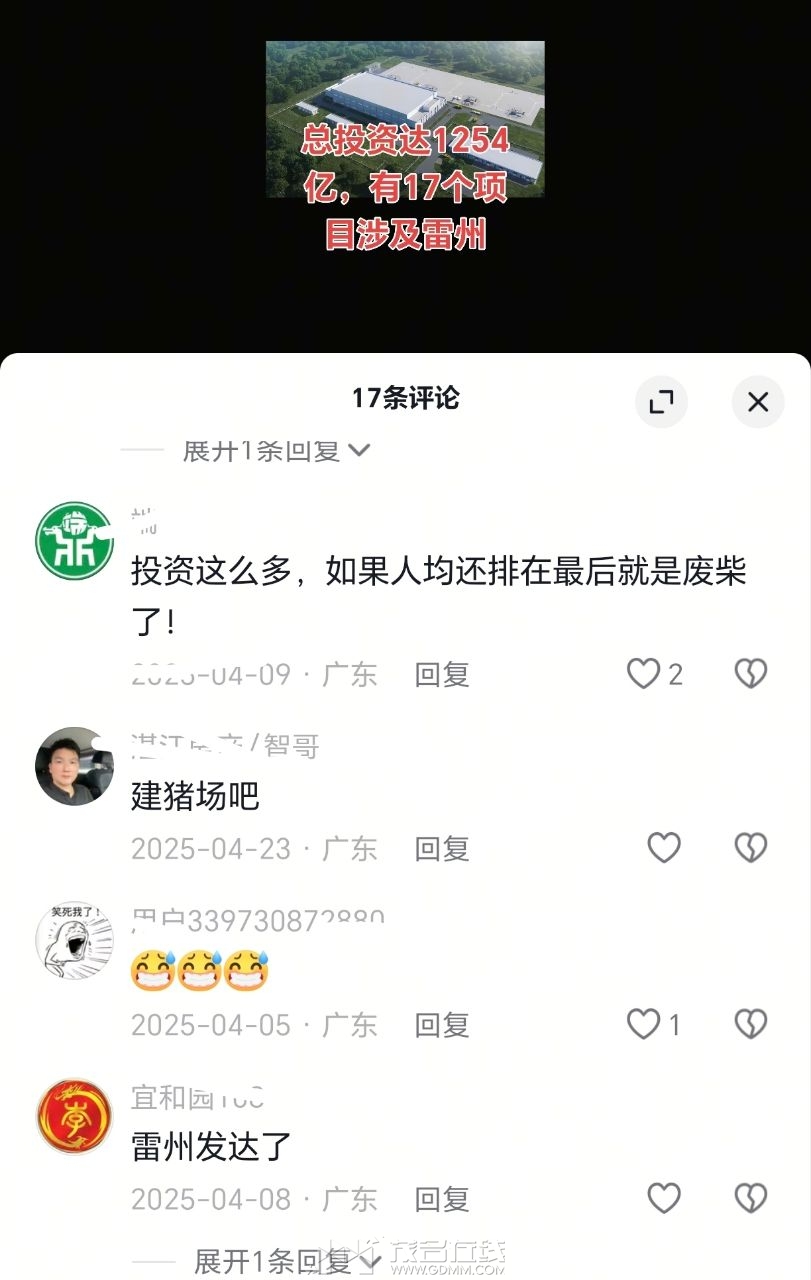Dislike the comment 雷州发达了
The width and height of the screenshot is (811, 1280).
point(751,1198)
